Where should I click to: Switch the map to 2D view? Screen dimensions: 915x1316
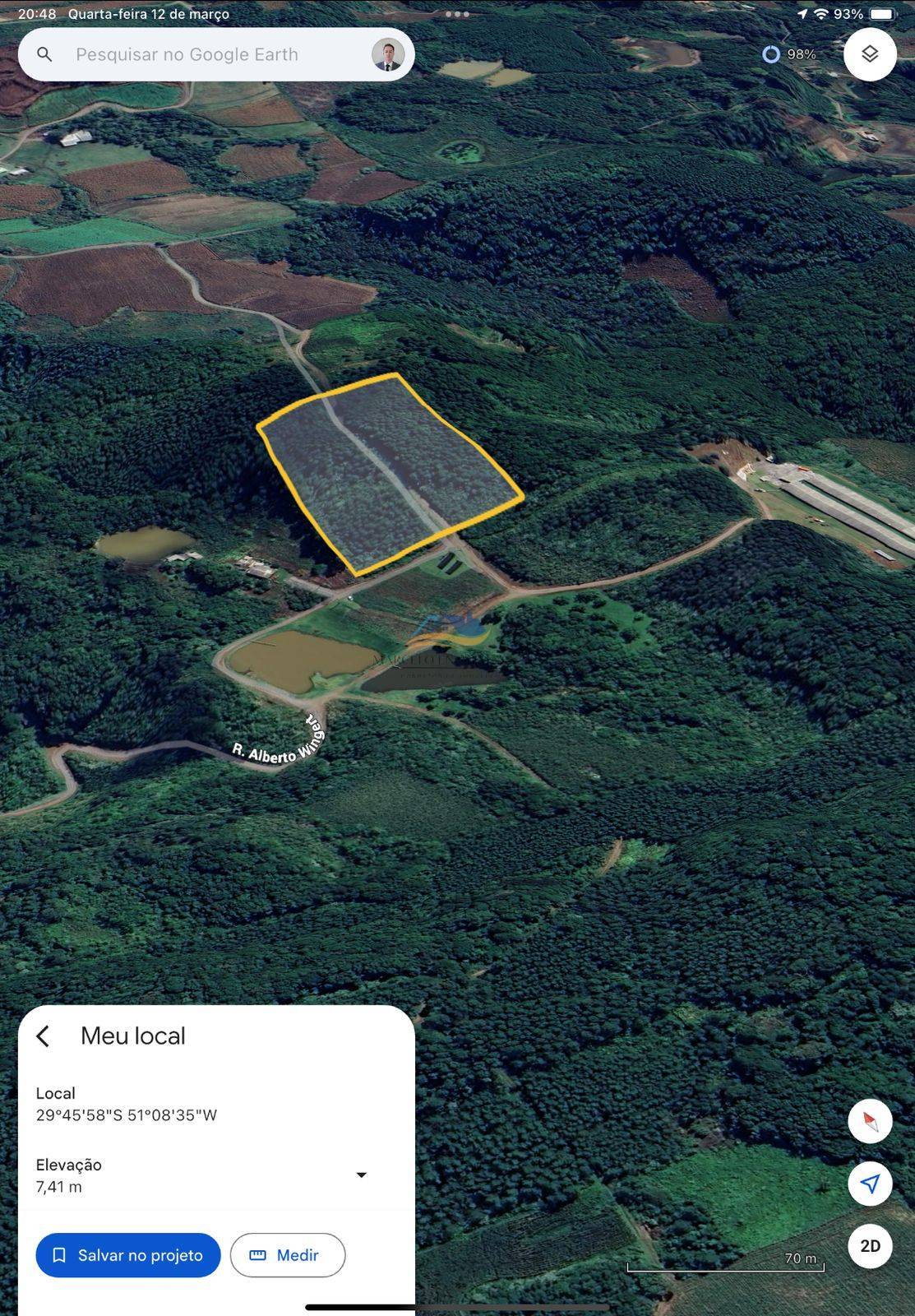pos(870,1246)
